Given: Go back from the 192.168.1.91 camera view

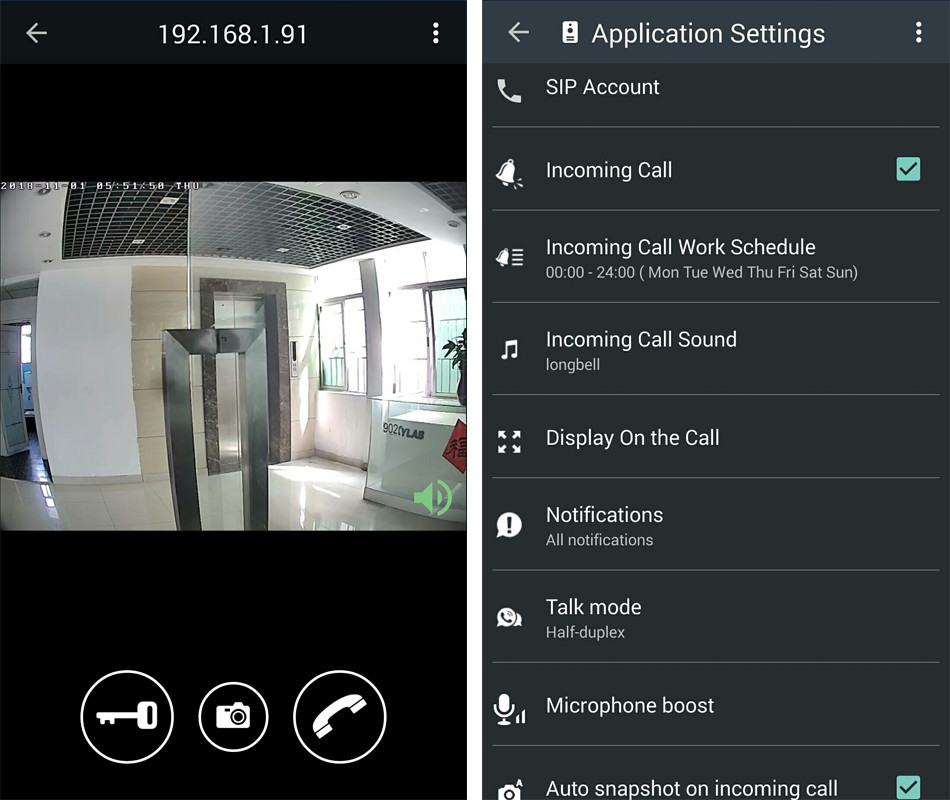Looking at the screenshot, I should [x=36, y=33].
